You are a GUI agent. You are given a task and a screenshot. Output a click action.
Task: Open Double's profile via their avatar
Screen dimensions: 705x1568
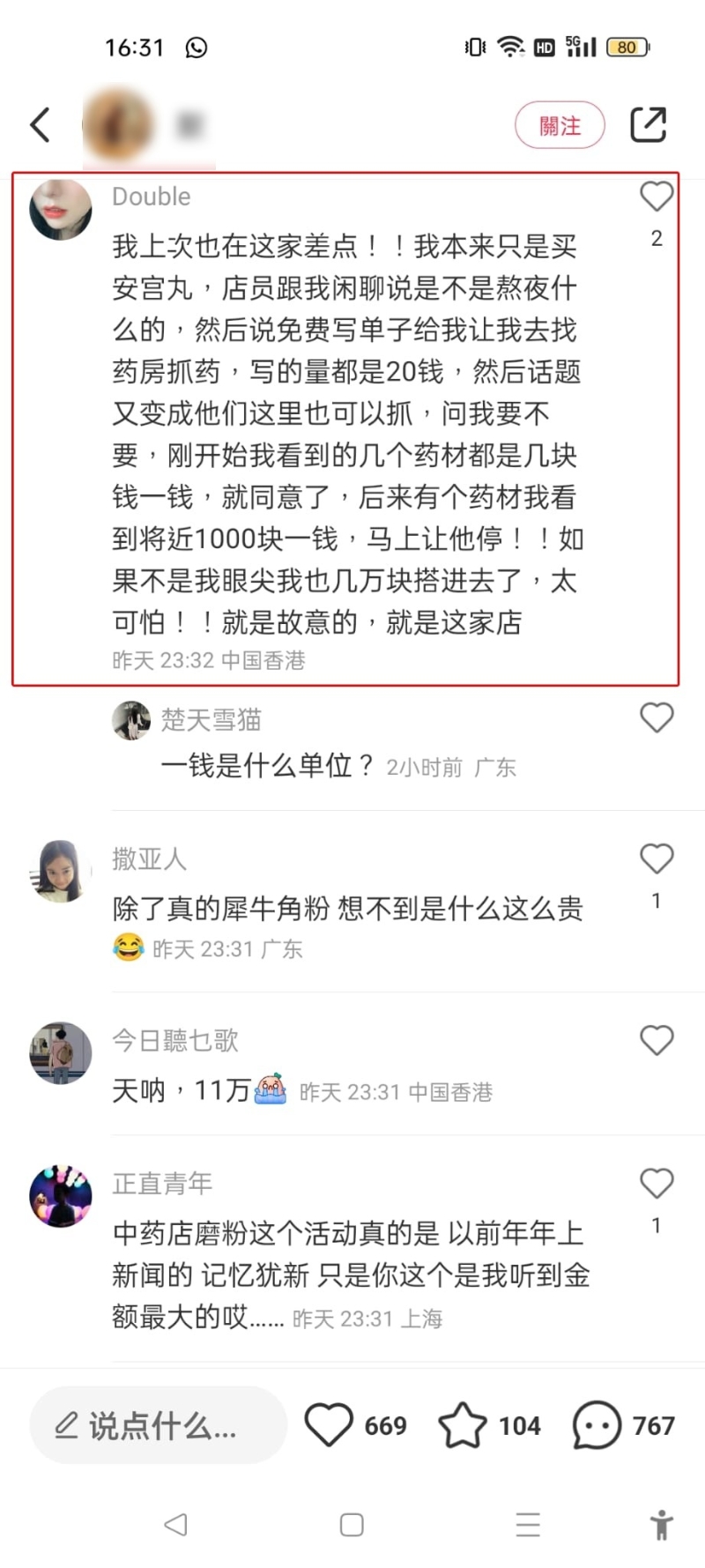[60, 209]
